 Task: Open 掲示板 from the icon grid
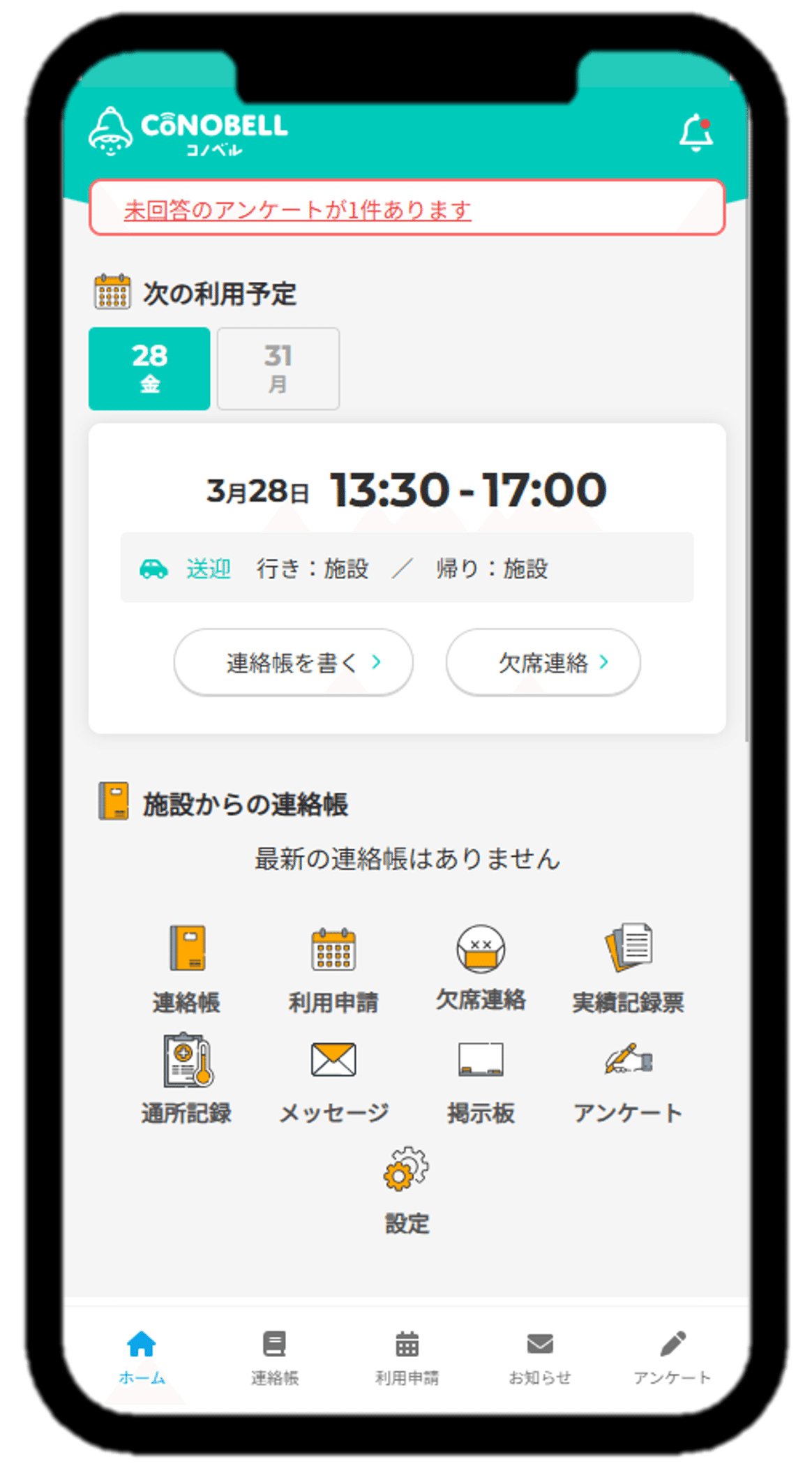point(481,1079)
